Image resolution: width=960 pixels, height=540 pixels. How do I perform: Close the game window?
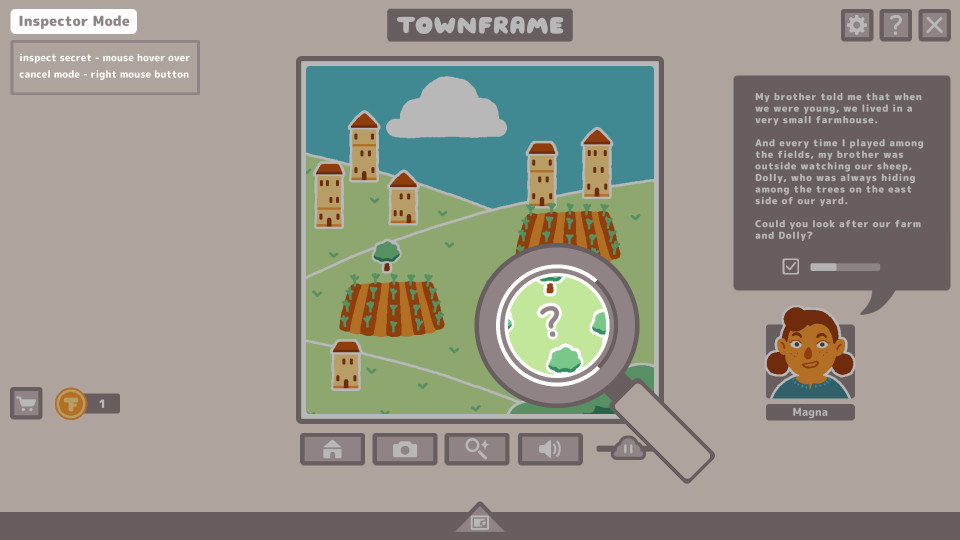pyautogui.click(x=934, y=25)
